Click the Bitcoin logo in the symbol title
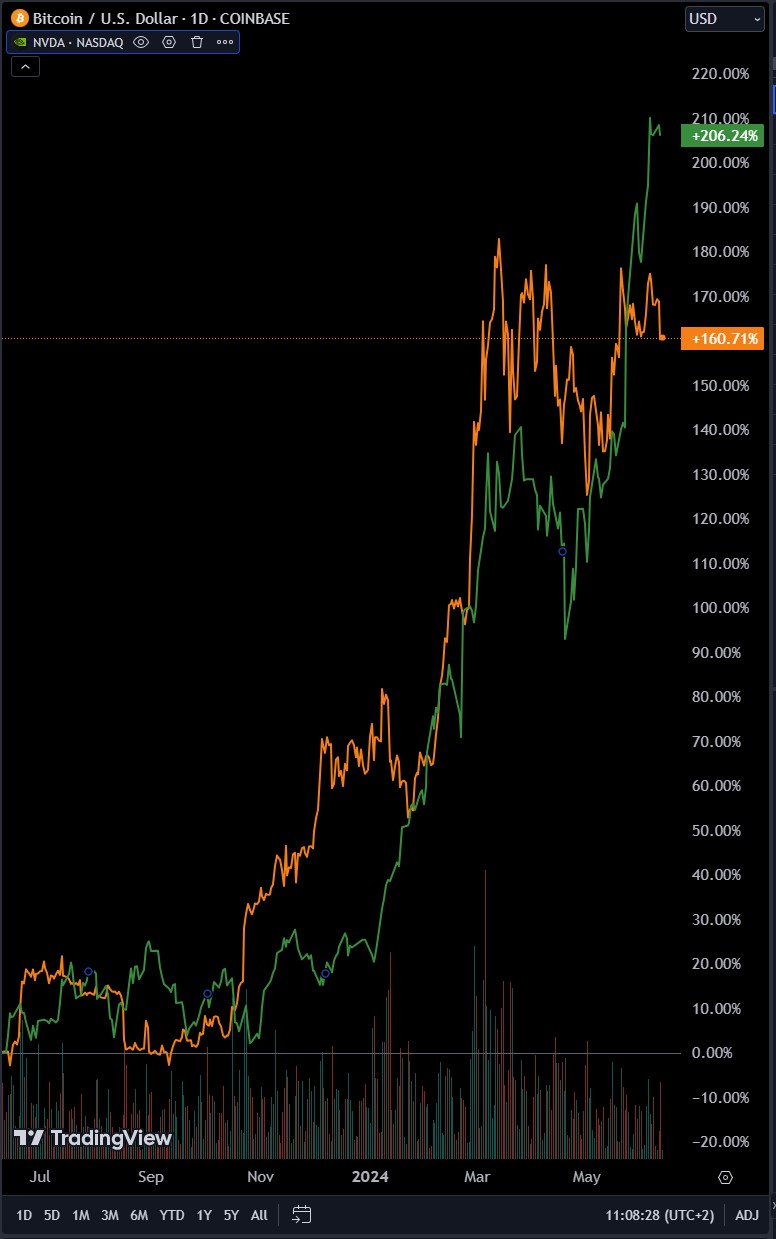The height and width of the screenshot is (1239, 776). pyautogui.click(x=19, y=18)
